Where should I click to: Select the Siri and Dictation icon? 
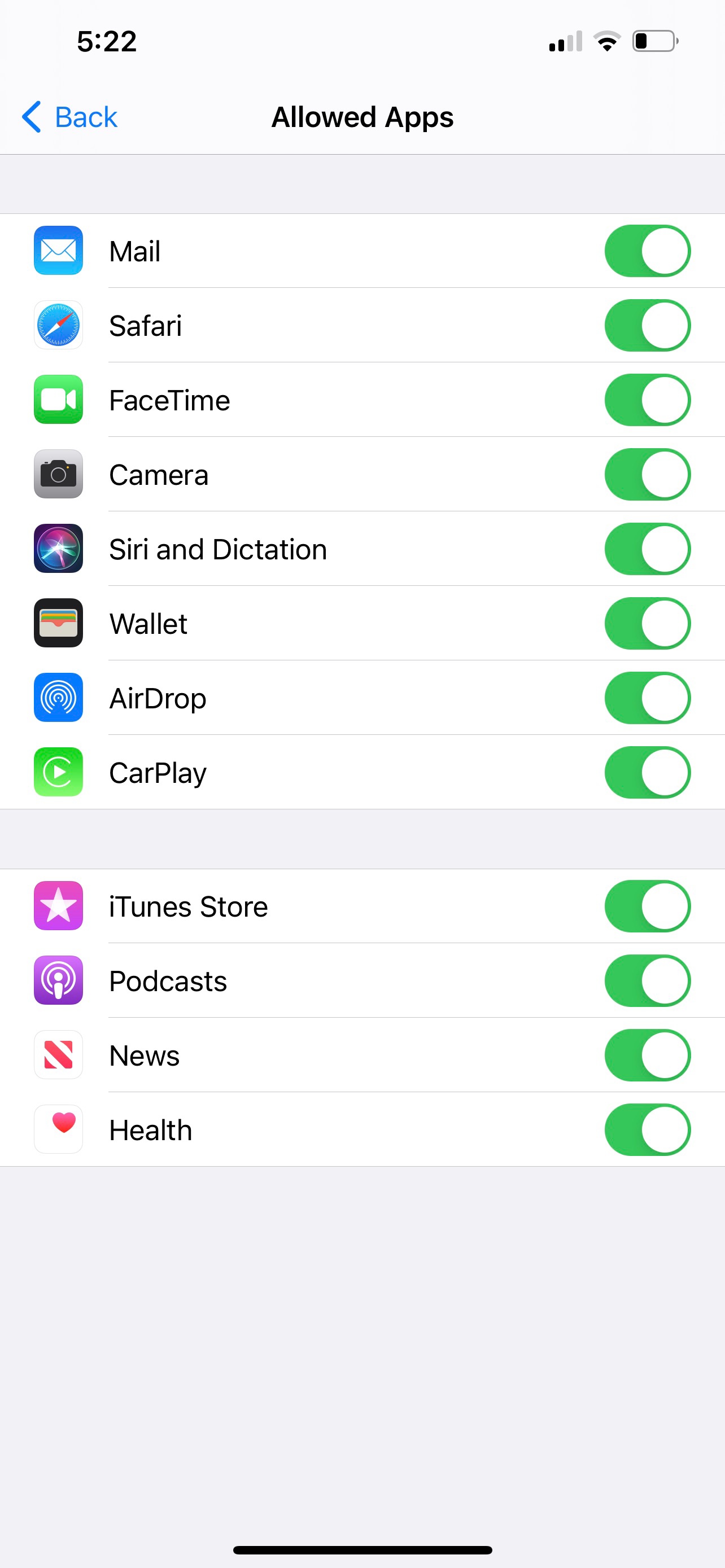(58, 549)
